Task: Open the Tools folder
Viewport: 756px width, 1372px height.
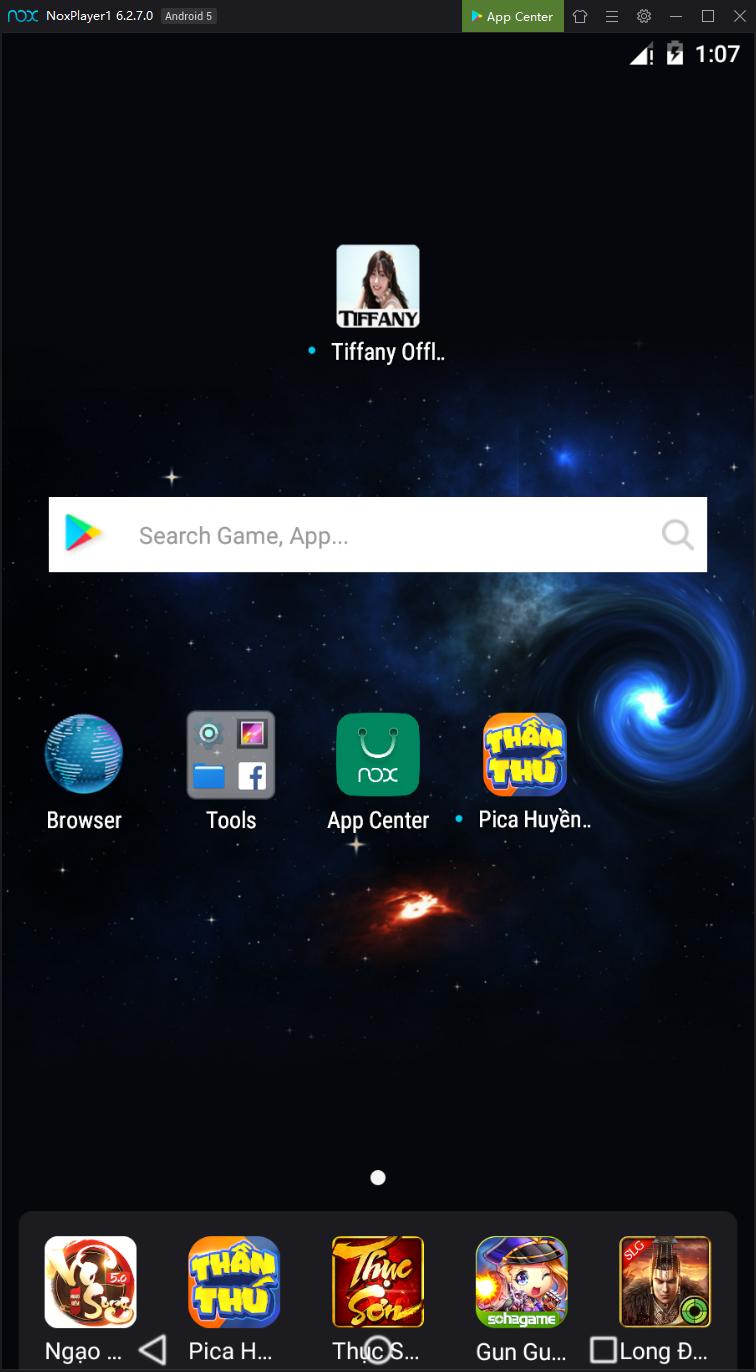Action: [231, 755]
